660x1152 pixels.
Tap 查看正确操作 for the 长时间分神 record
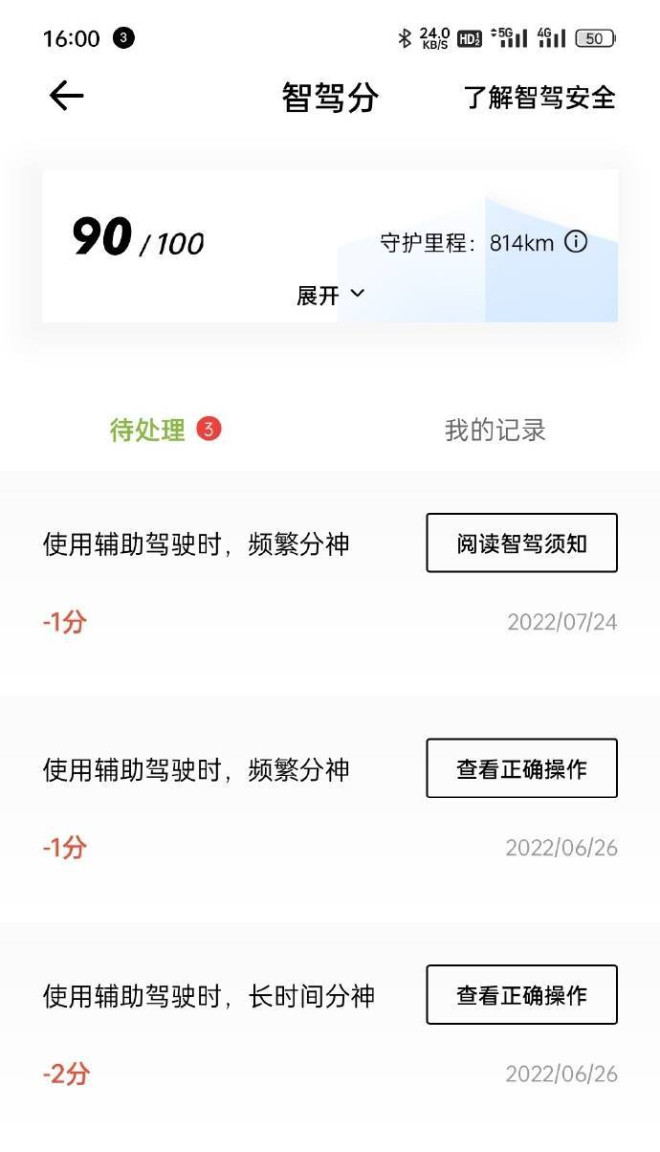[521, 995]
